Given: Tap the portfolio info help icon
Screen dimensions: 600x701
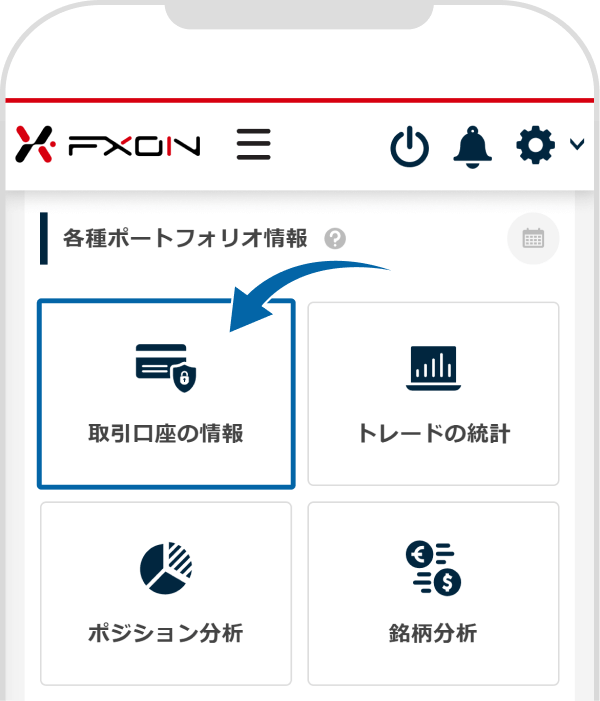Looking at the screenshot, I should pos(336,239).
